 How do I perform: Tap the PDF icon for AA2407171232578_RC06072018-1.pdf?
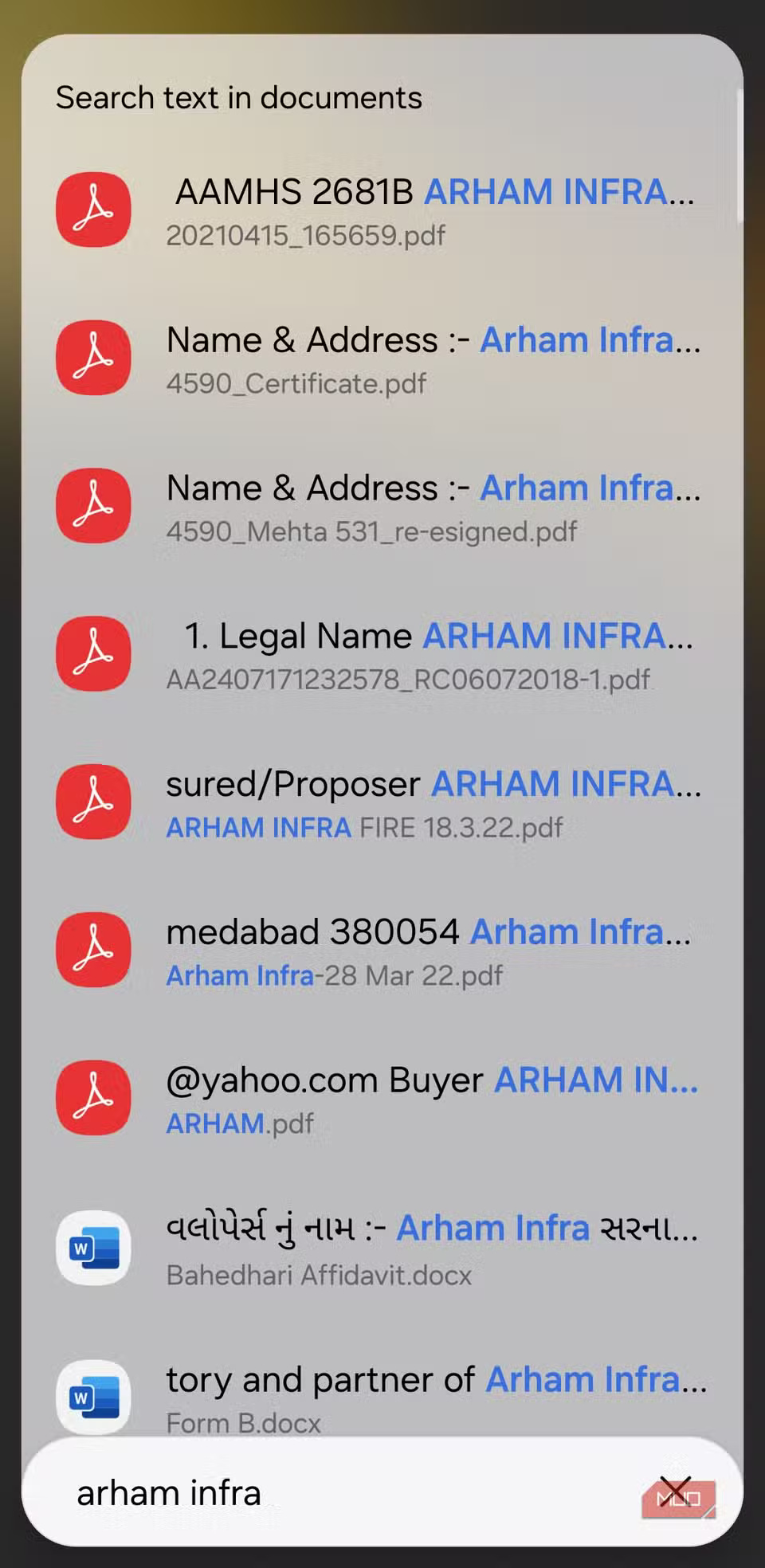tap(92, 653)
